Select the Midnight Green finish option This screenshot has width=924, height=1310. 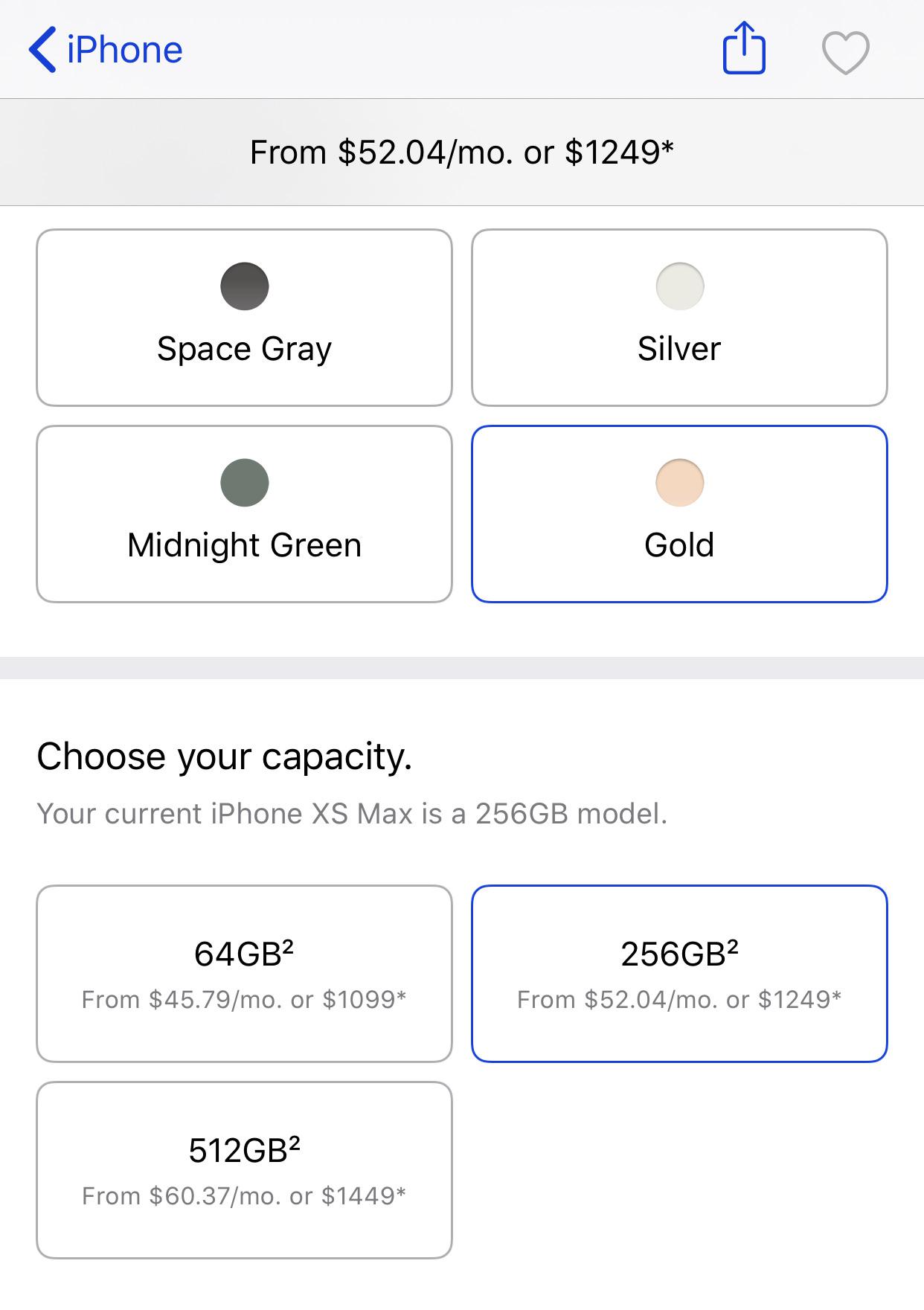(x=244, y=512)
